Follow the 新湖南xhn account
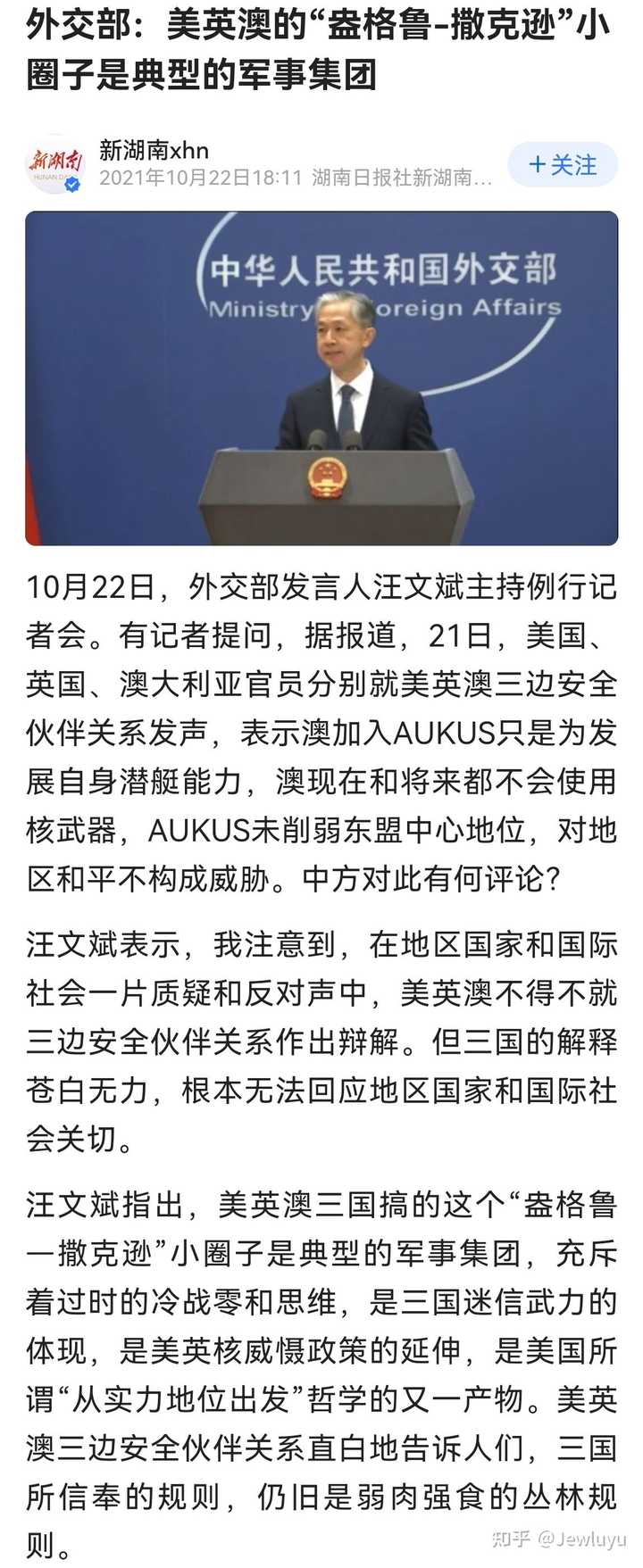This screenshot has width=643, height=1568. (563, 165)
